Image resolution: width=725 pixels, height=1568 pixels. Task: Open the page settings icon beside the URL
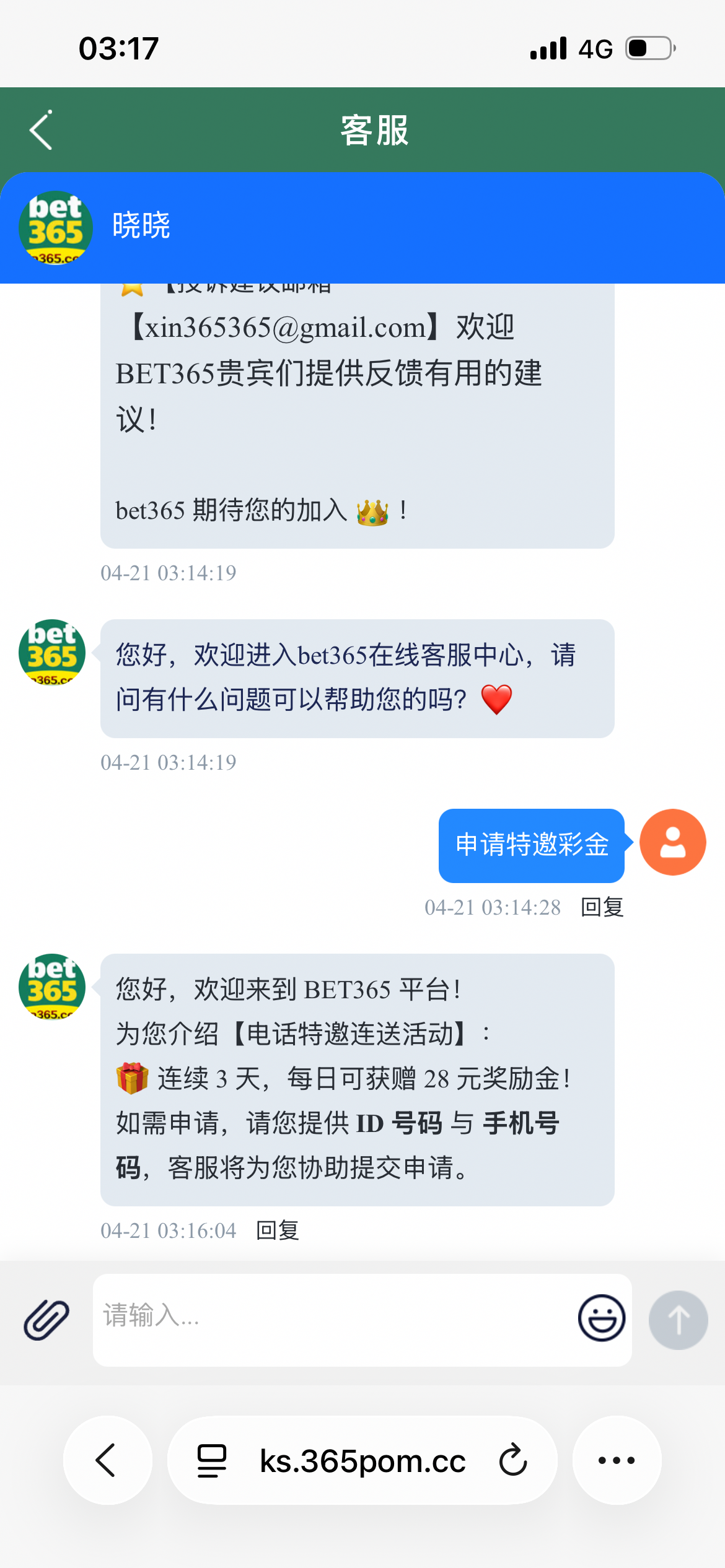[211, 1460]
